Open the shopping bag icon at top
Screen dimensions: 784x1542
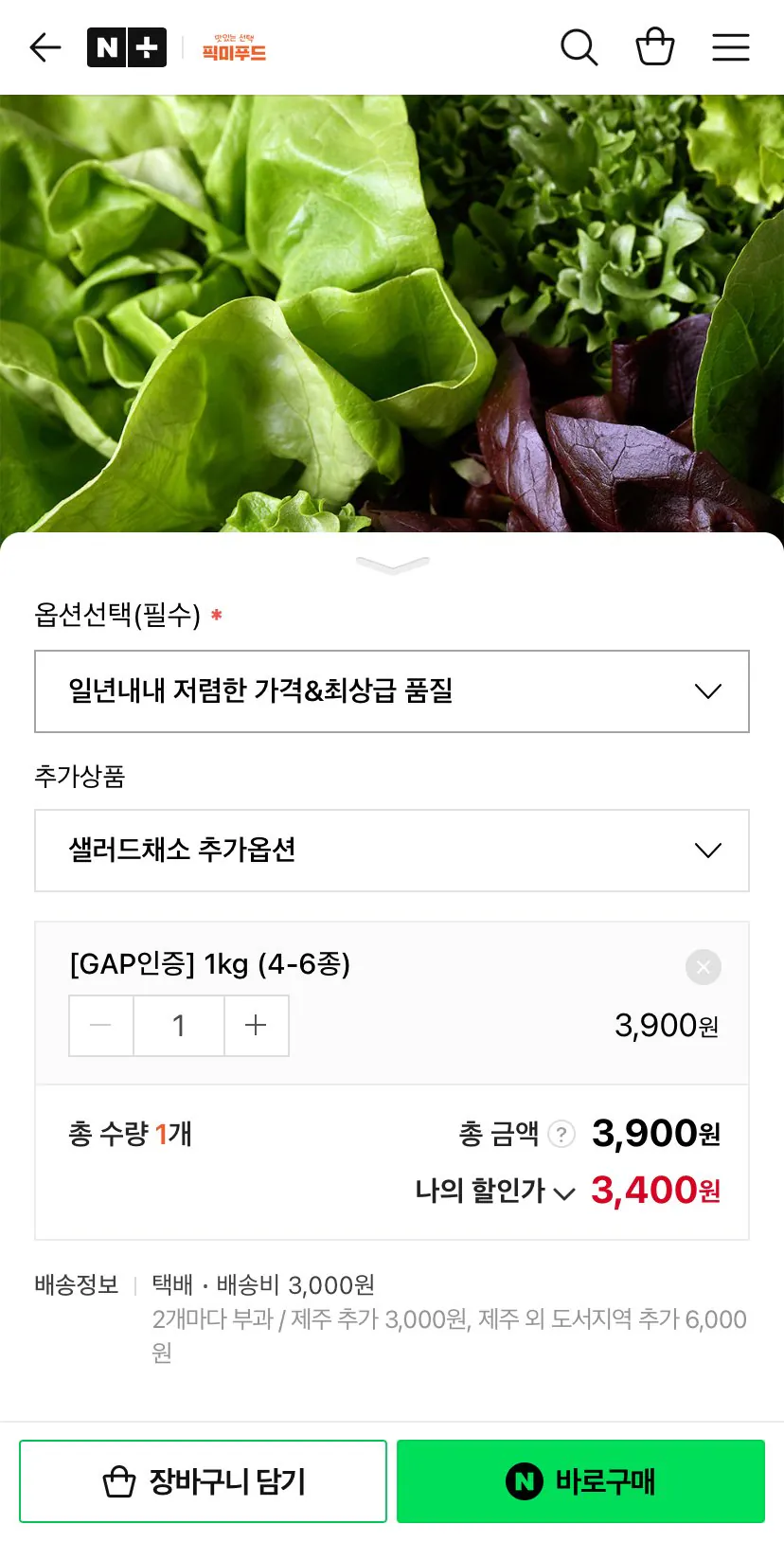[654, 47]
